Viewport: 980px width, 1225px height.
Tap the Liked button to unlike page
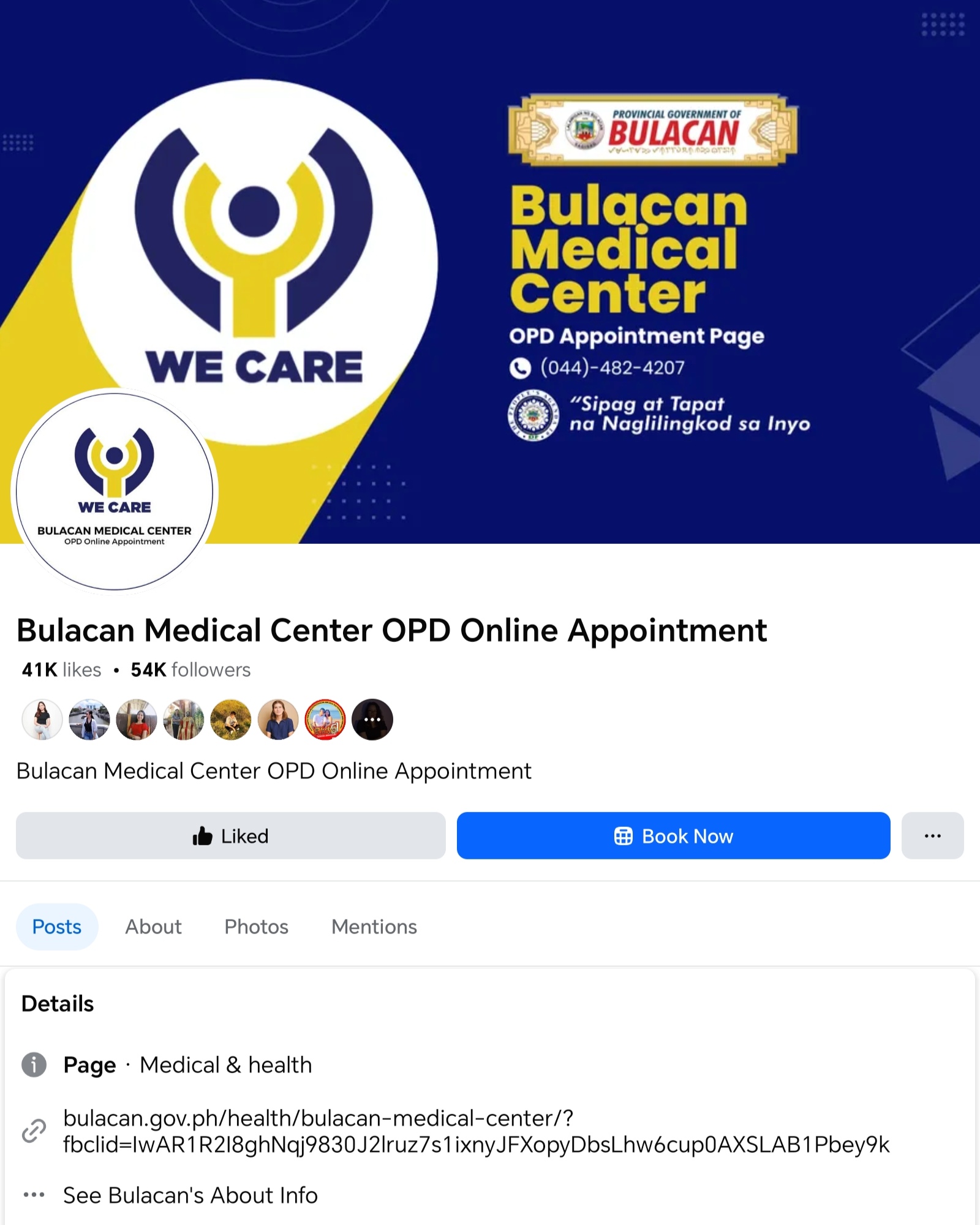coord(230,835)
